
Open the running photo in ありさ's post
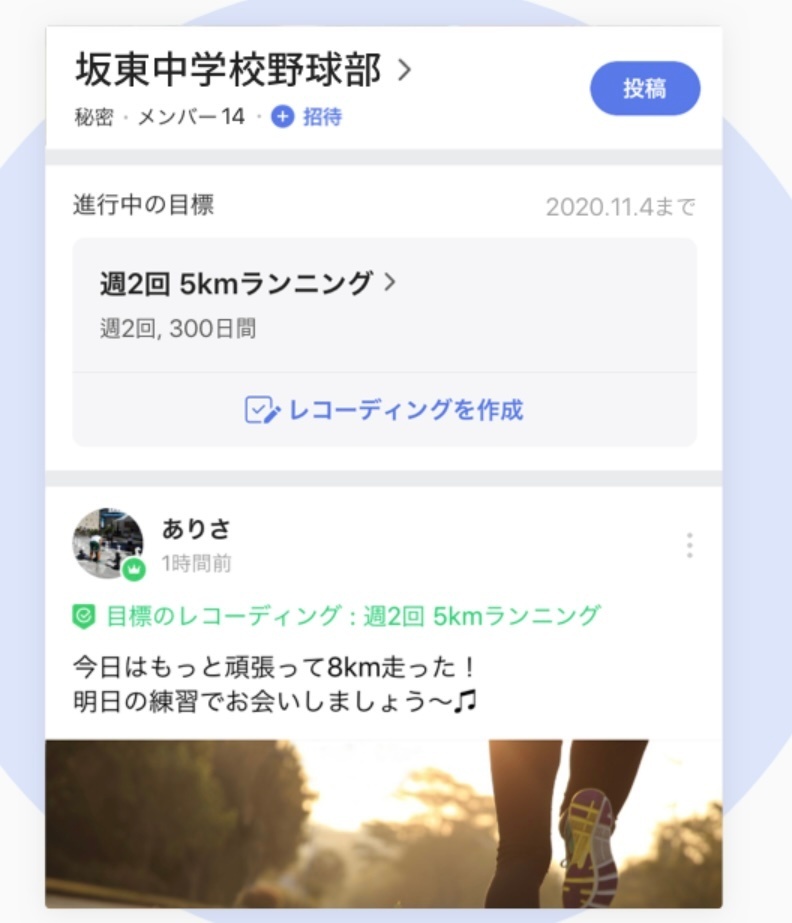tap(384, 824)
